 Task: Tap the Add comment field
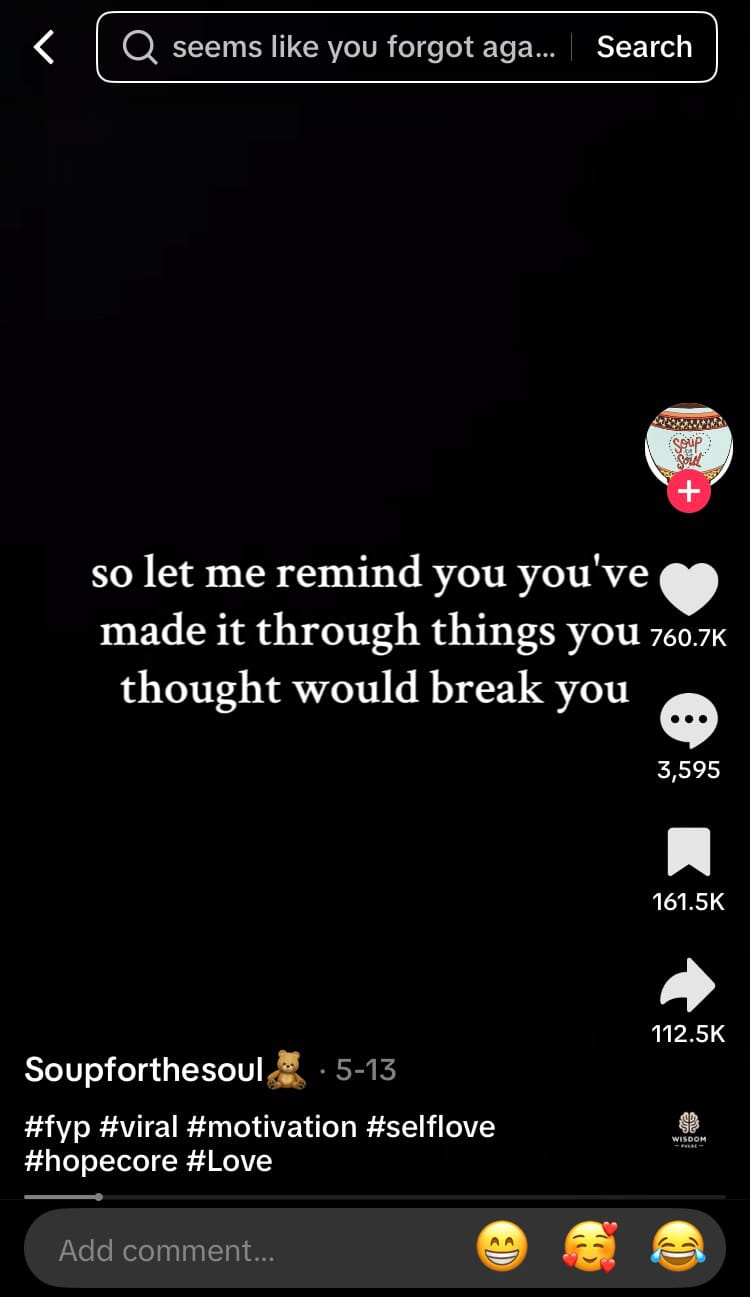click(x=240, y=1250)
